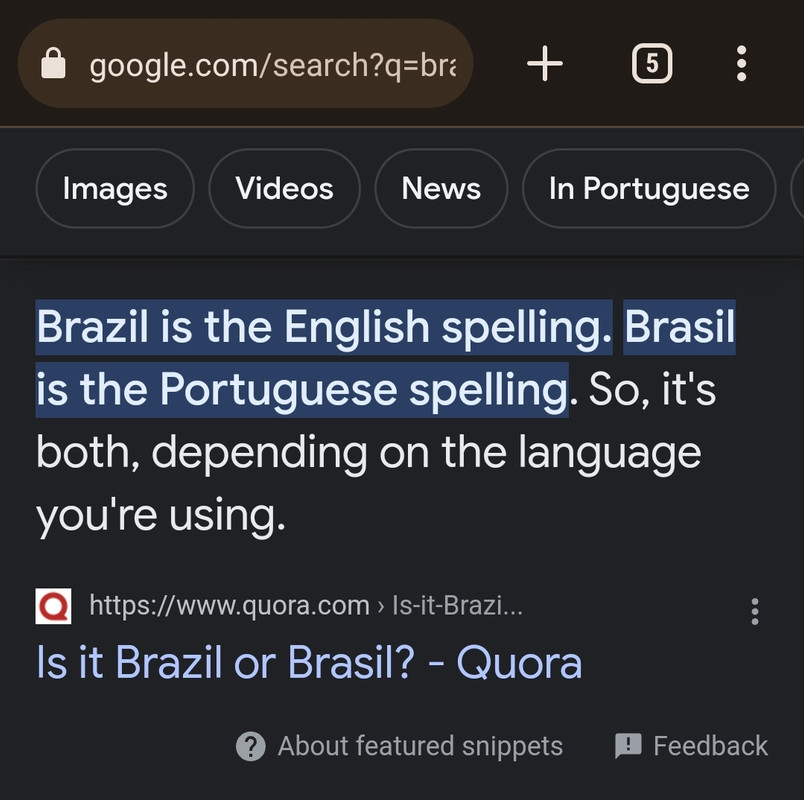The image size is (804, 800).
Task: Show News results
Action: coord(441,188)
